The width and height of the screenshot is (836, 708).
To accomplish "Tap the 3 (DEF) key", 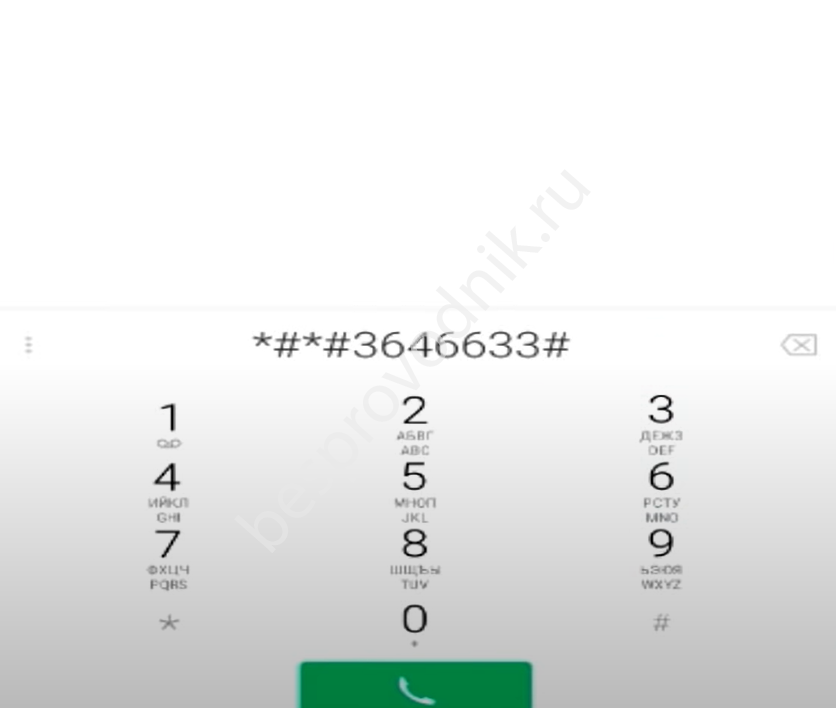I will click(660, 424).
